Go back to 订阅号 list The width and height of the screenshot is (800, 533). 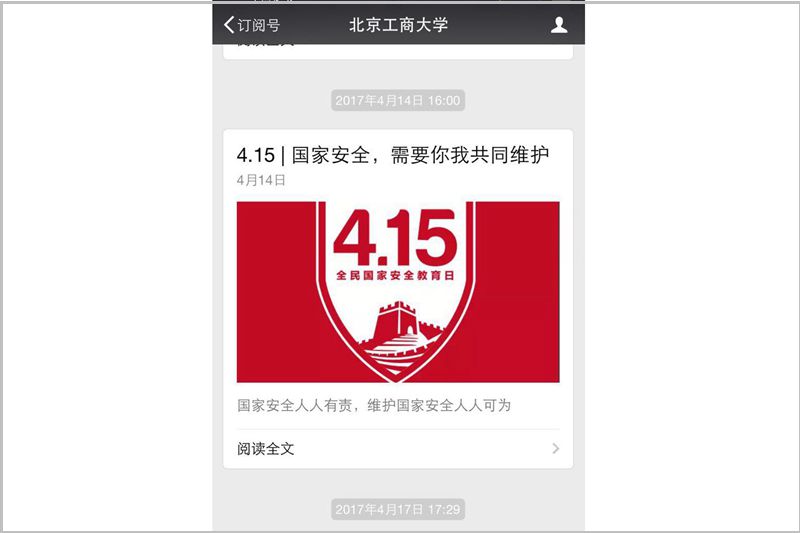pyautogui.click(x=251, y=25)
